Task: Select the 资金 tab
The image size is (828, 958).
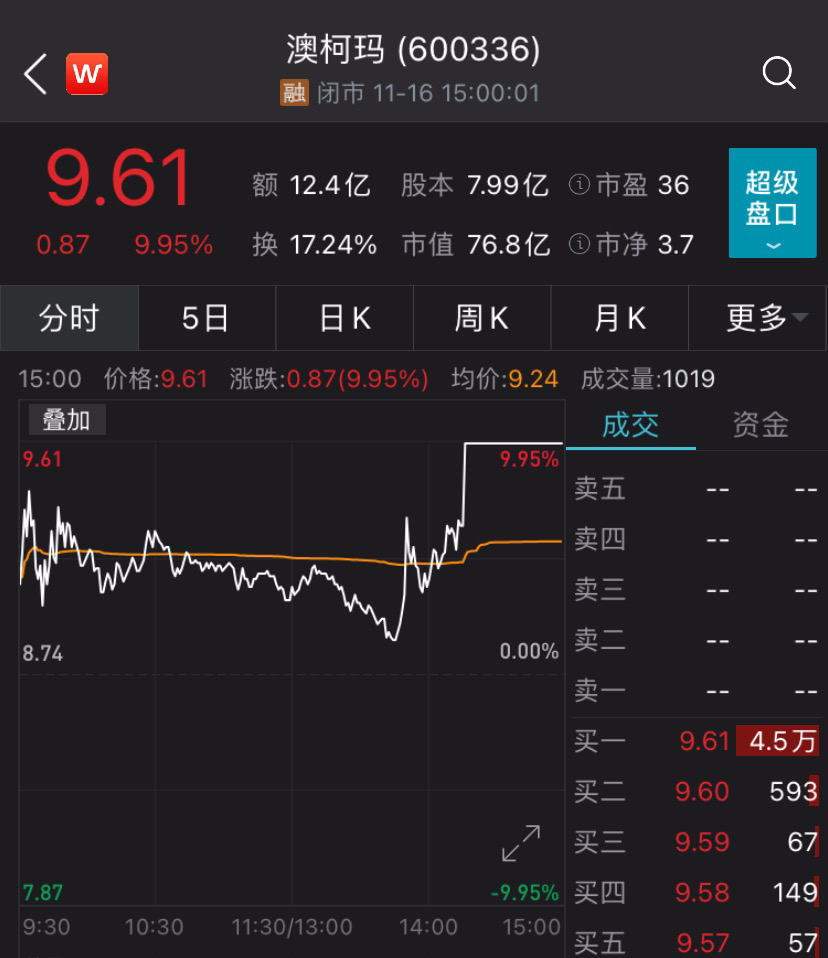Action: 760,425
